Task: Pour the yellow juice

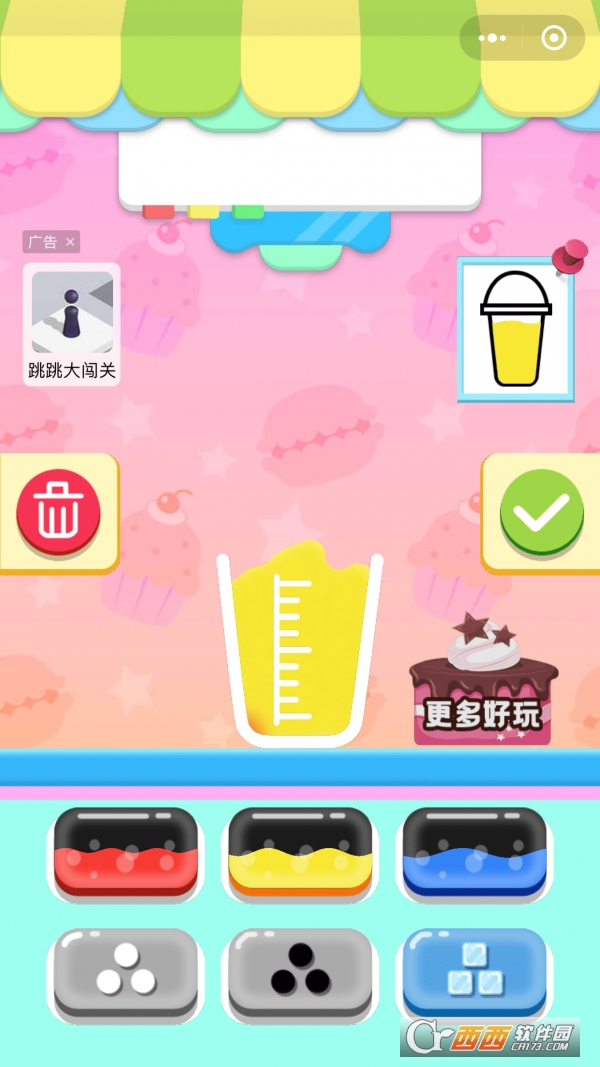Action: coord(300,853)
